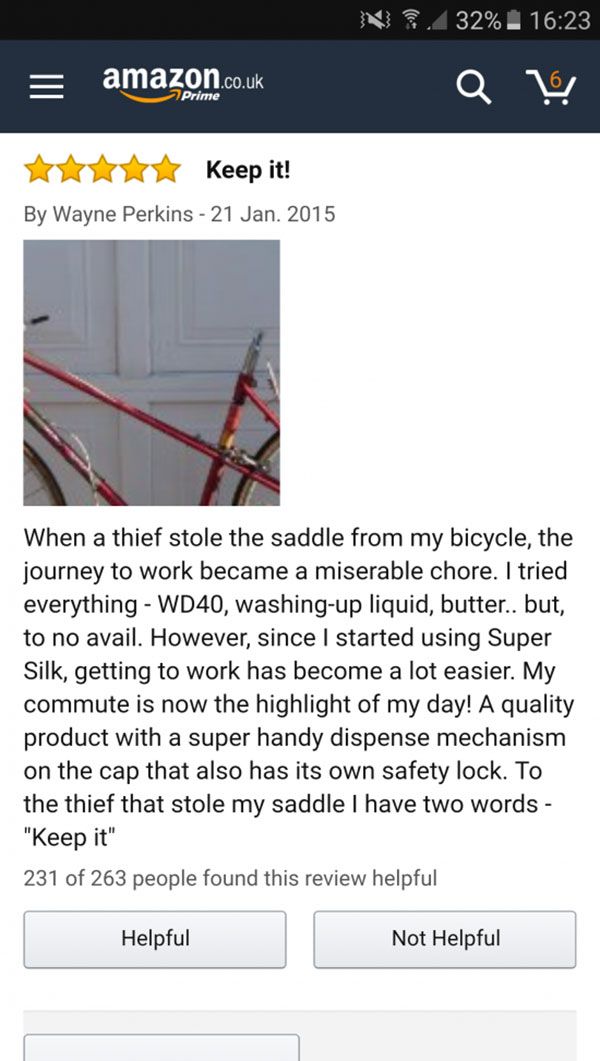Open Wayne Perkins' reviewer profile

[121, 214]
